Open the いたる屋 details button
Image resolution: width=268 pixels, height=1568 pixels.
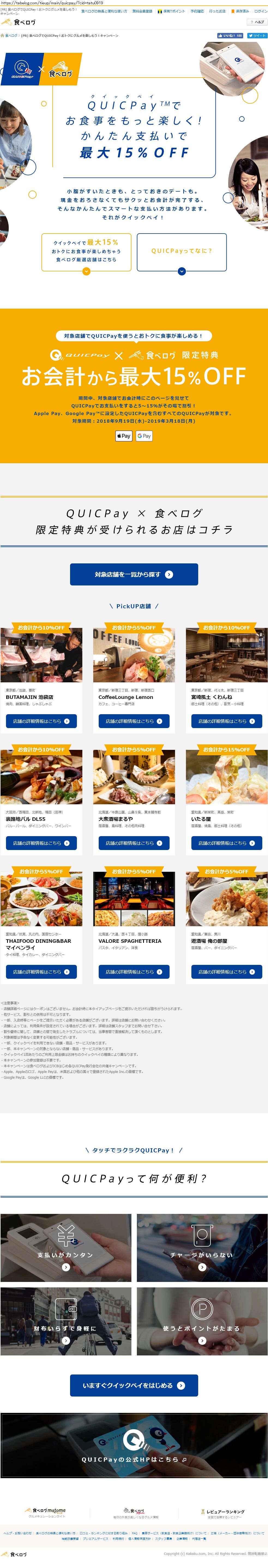[x=227, y=843]
